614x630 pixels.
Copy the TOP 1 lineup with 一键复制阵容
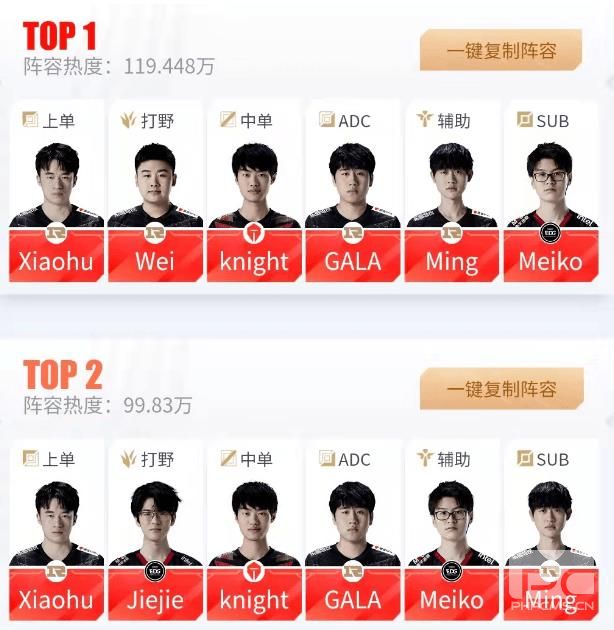pyautogui.click(x=501, y=50)
